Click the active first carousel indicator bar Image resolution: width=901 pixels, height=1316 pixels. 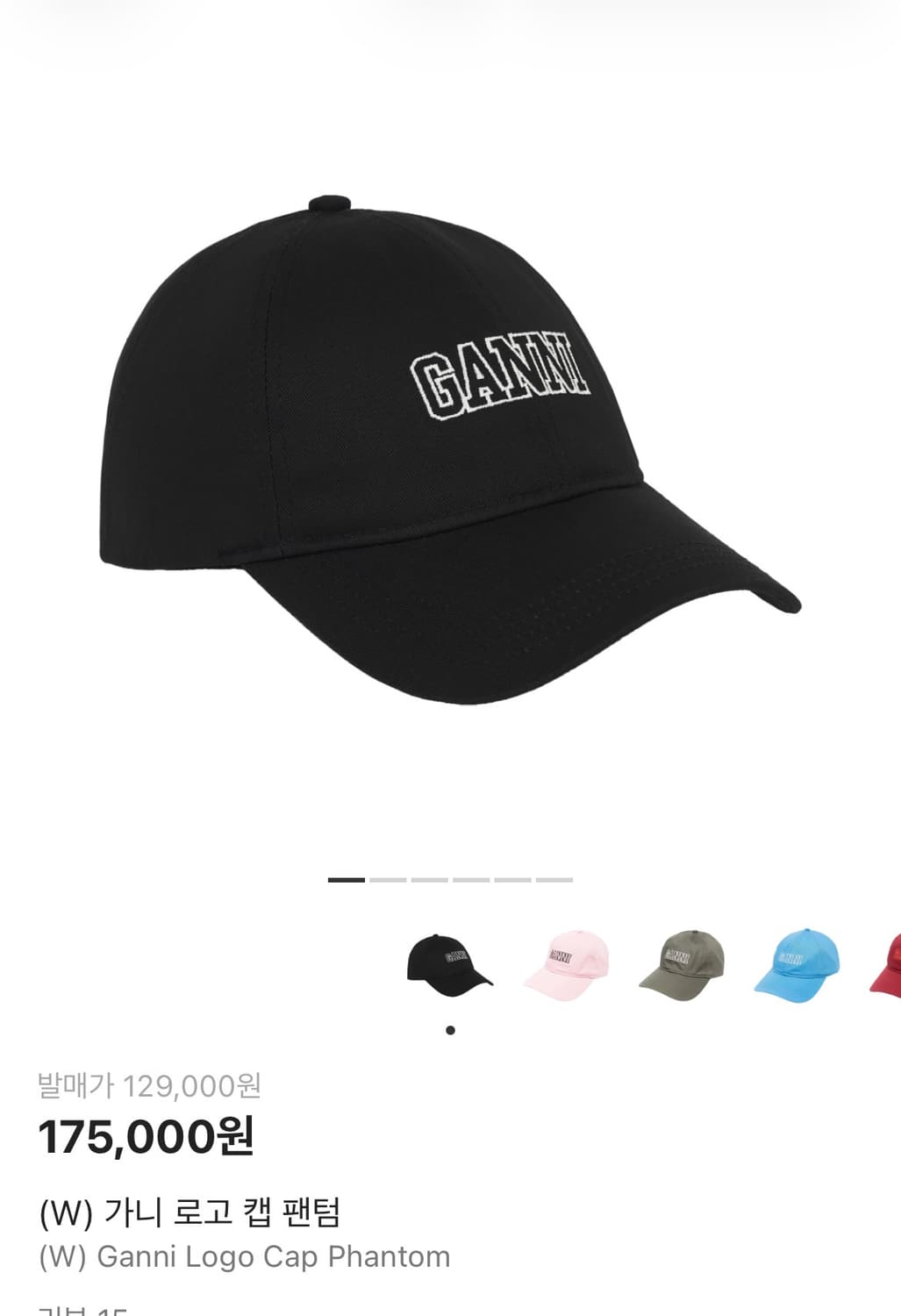pos(348,876)
